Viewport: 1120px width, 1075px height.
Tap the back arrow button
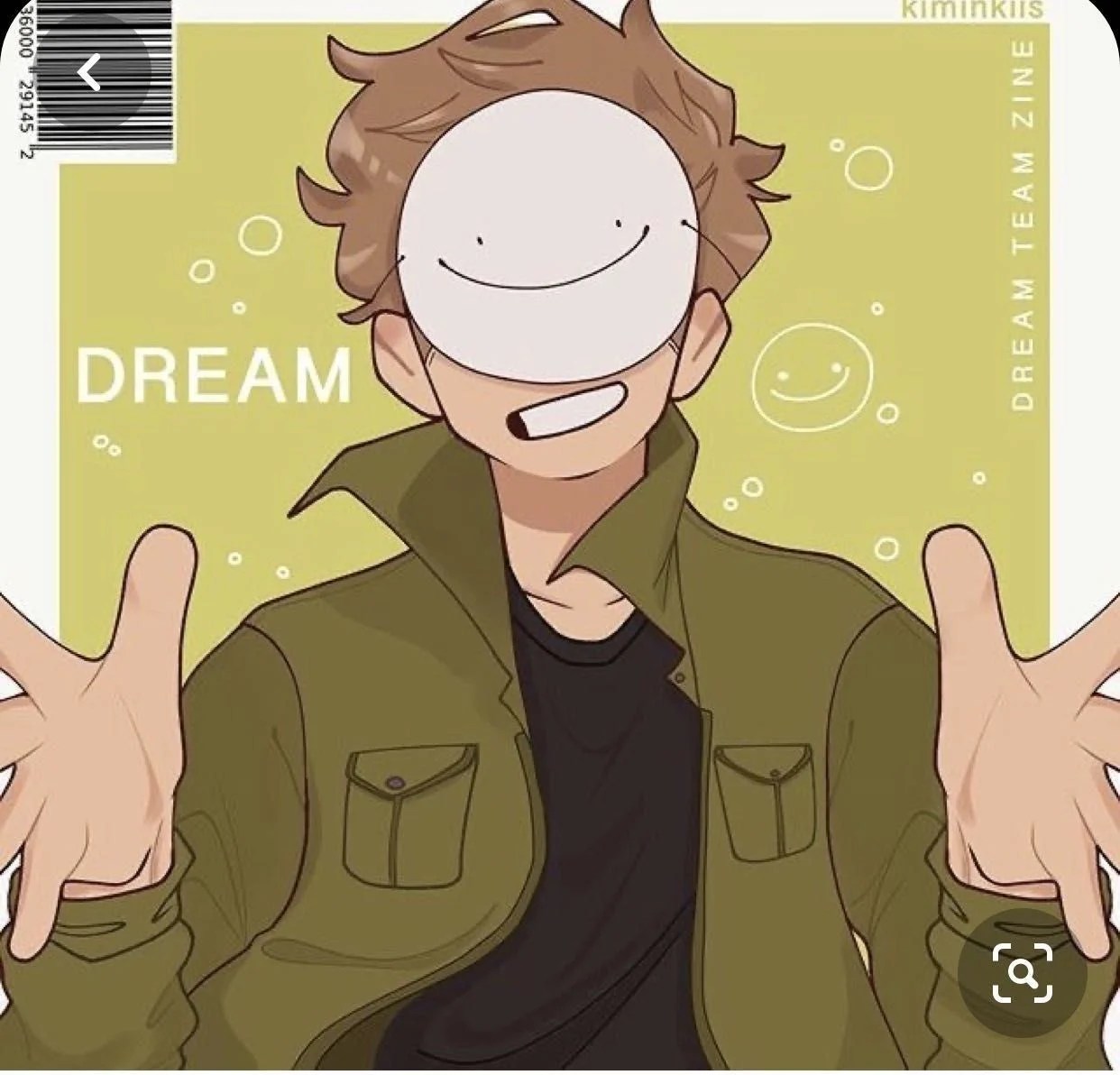[x=87, y=71]
